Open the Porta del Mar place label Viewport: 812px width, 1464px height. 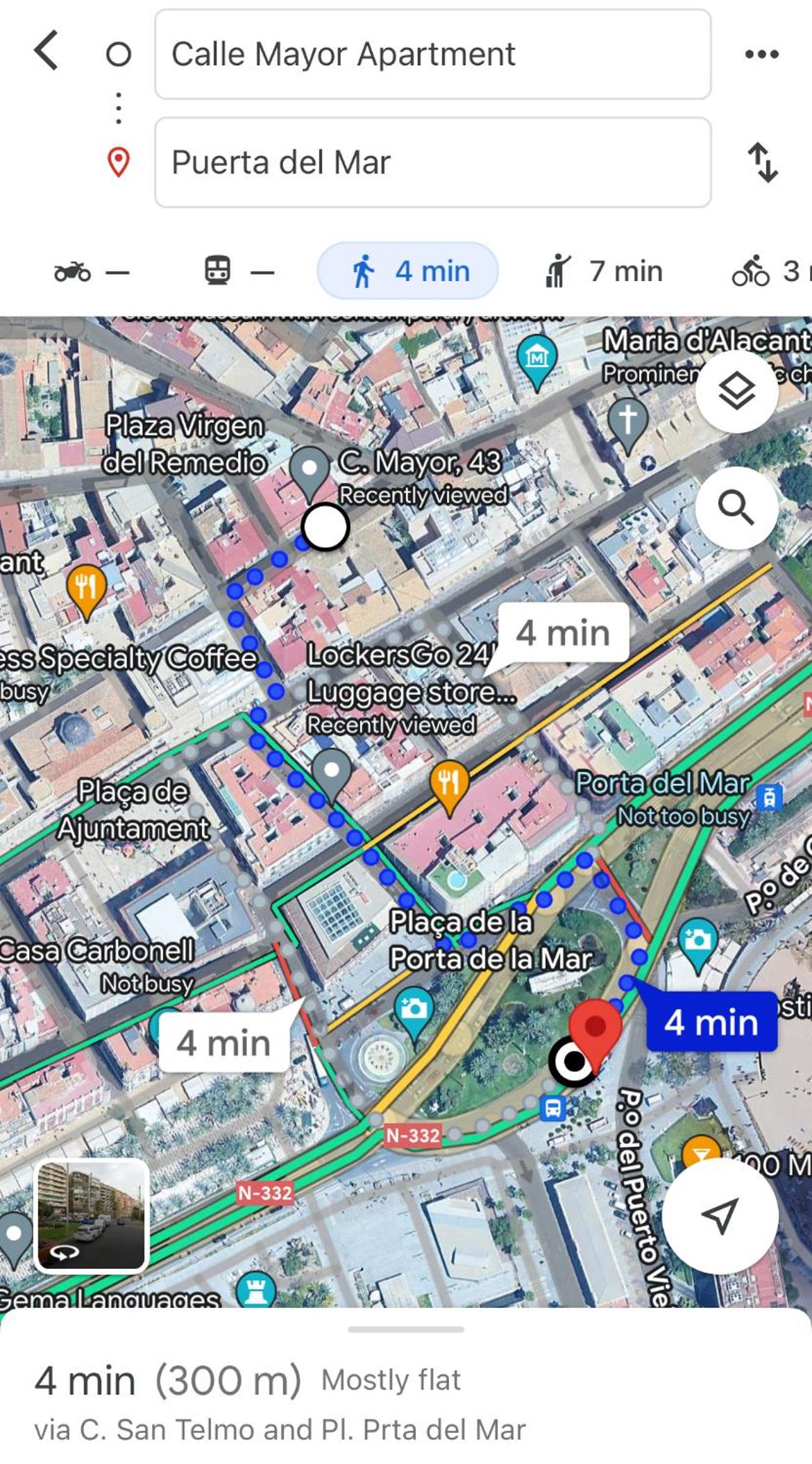pos(663,783)
